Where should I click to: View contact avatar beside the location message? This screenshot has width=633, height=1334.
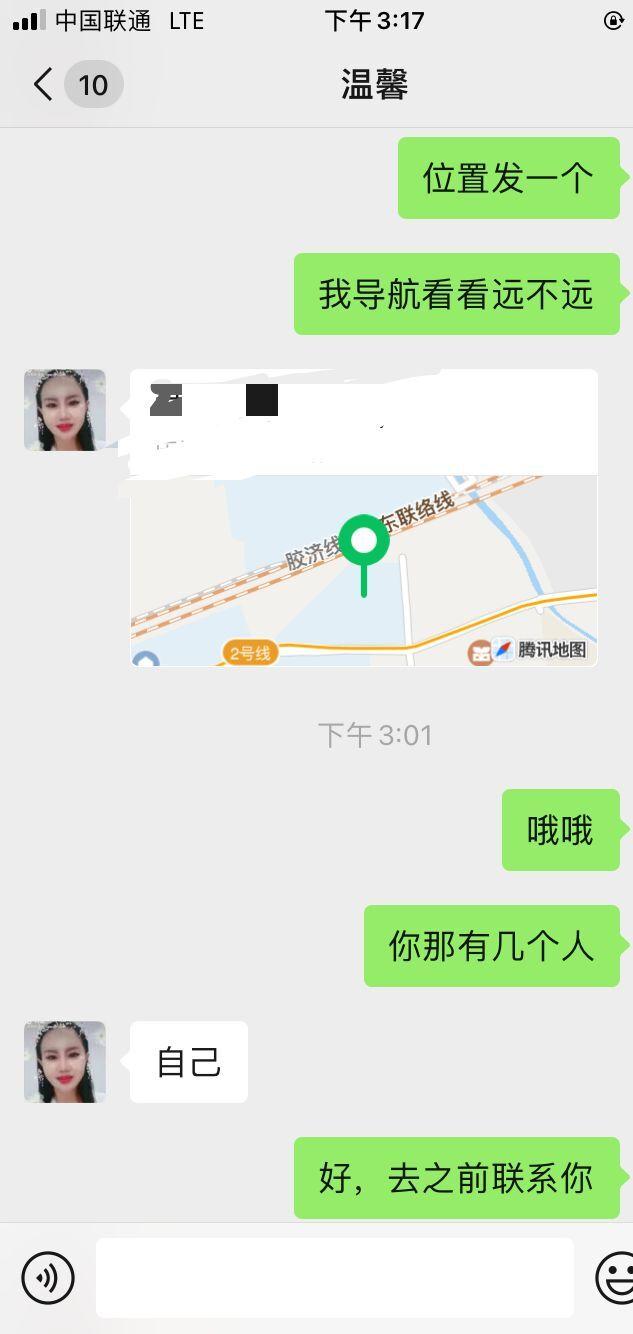click(x=65, y=410)
